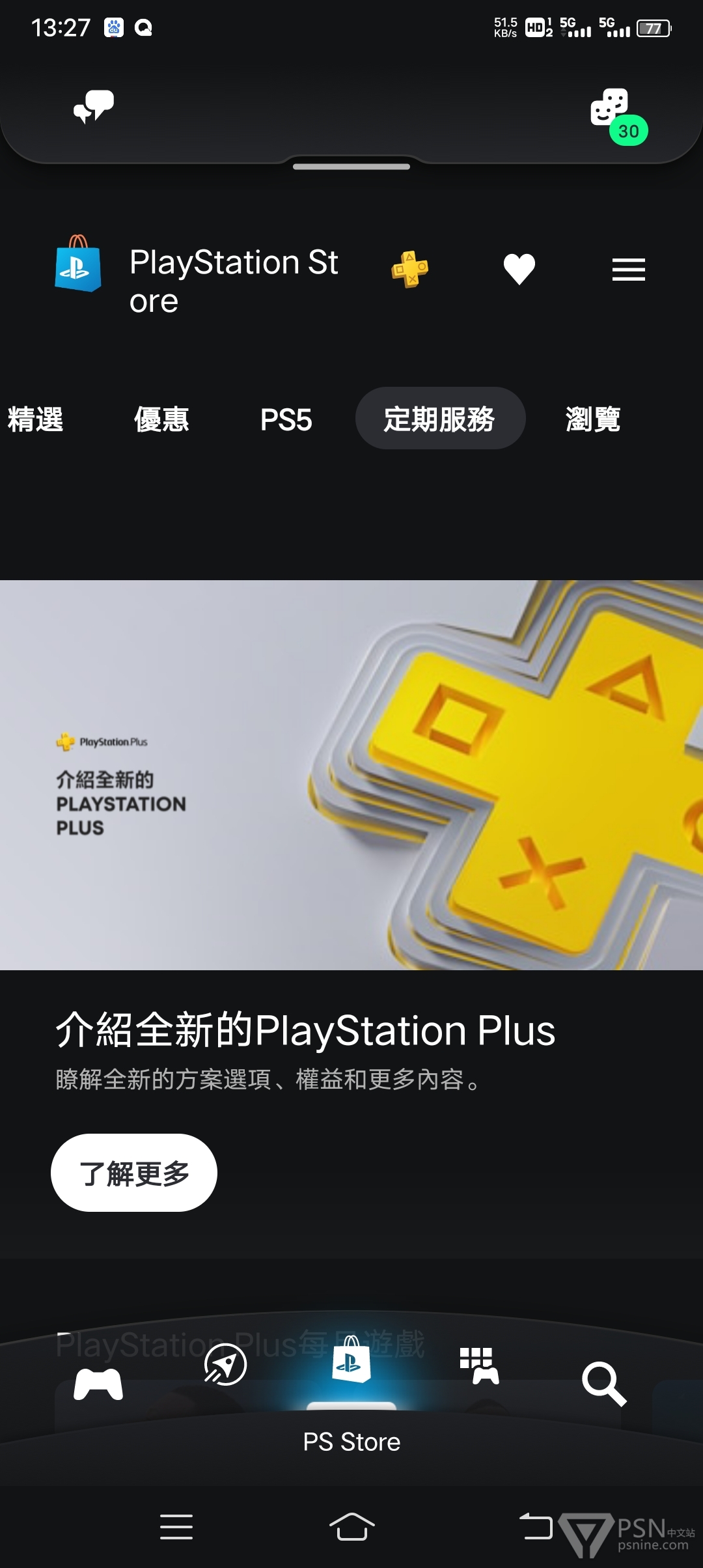Switch to the PS5 tab
This screenshot has height=1568, width=703.
tap(286, 419)
